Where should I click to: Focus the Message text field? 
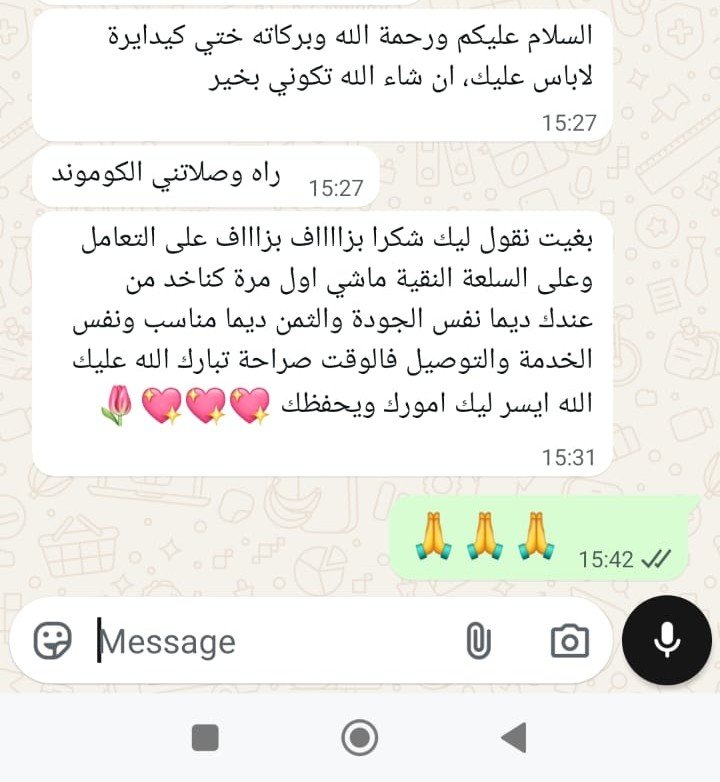(270, 641)
